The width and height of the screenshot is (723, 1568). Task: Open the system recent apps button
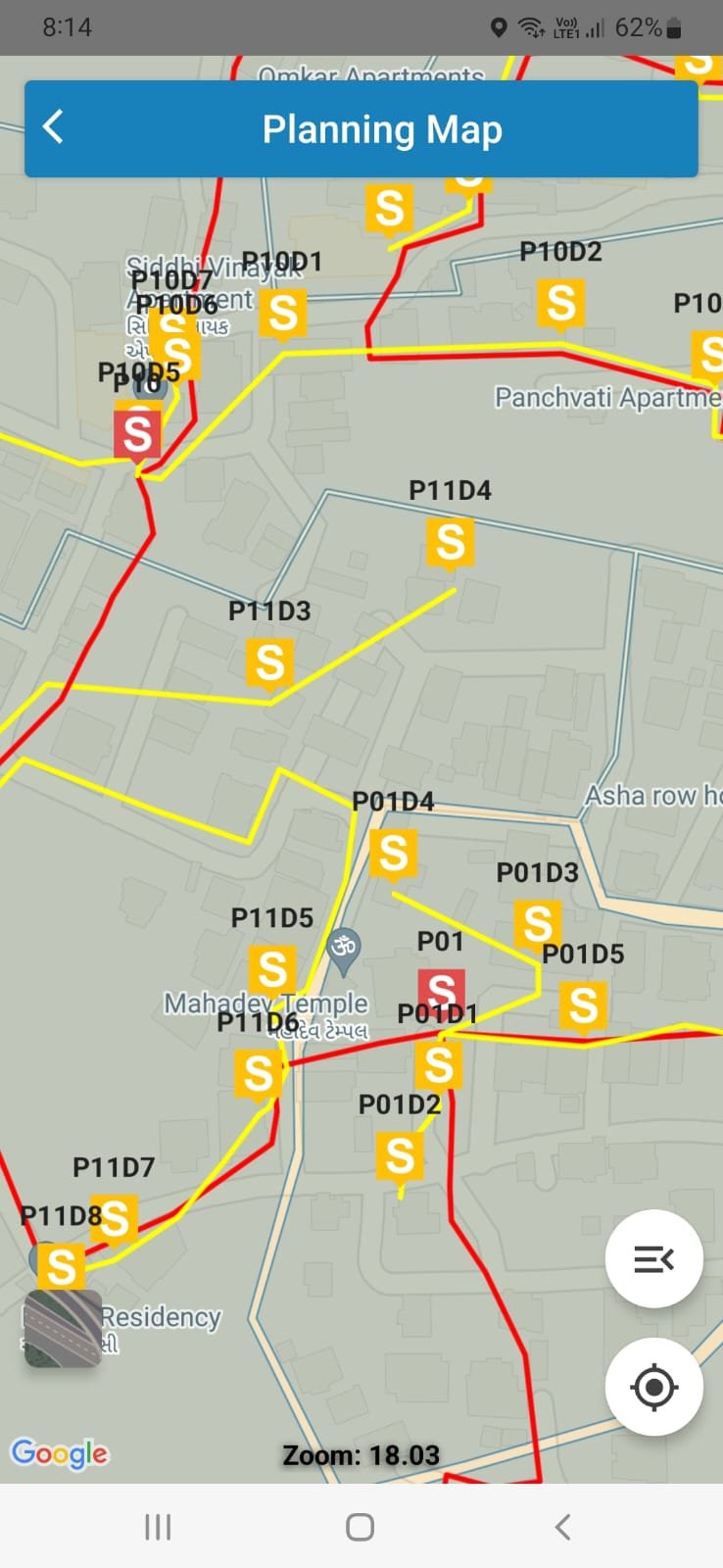pos(158,1526)
